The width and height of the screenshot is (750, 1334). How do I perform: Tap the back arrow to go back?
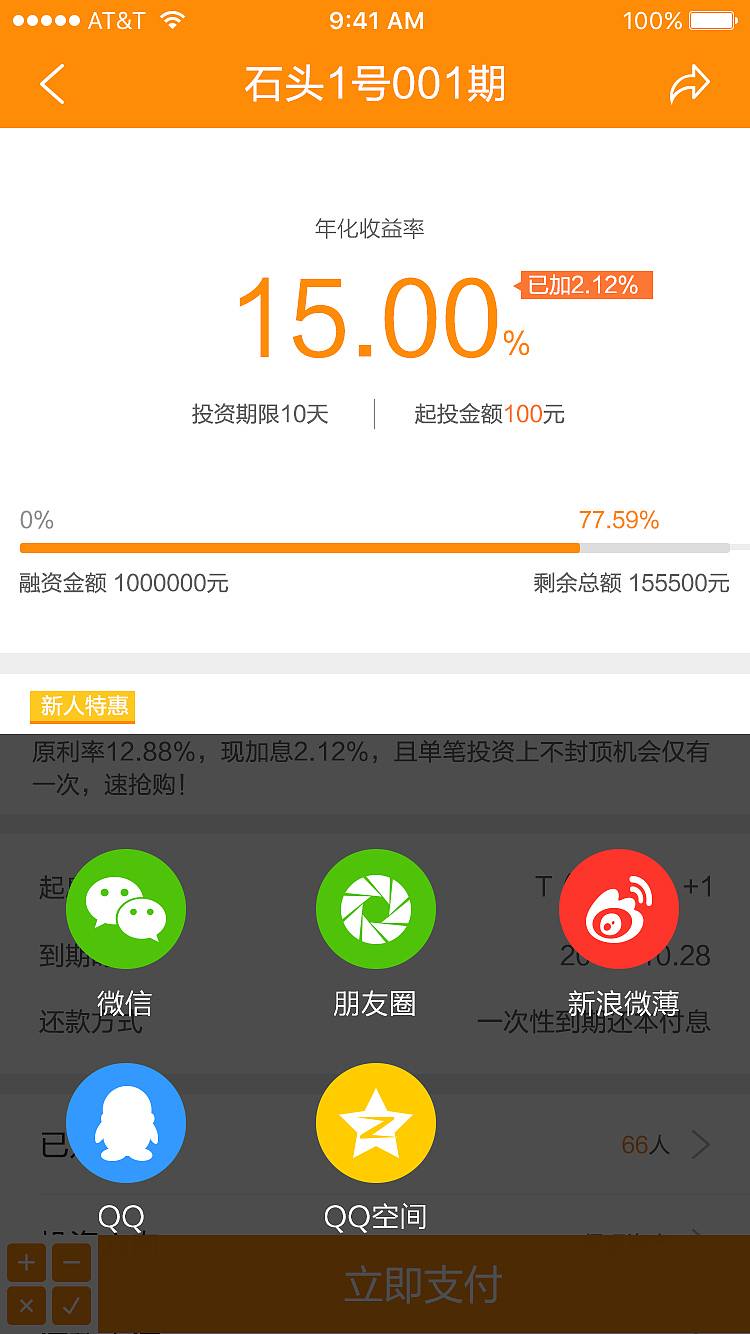tap(52, 84)
